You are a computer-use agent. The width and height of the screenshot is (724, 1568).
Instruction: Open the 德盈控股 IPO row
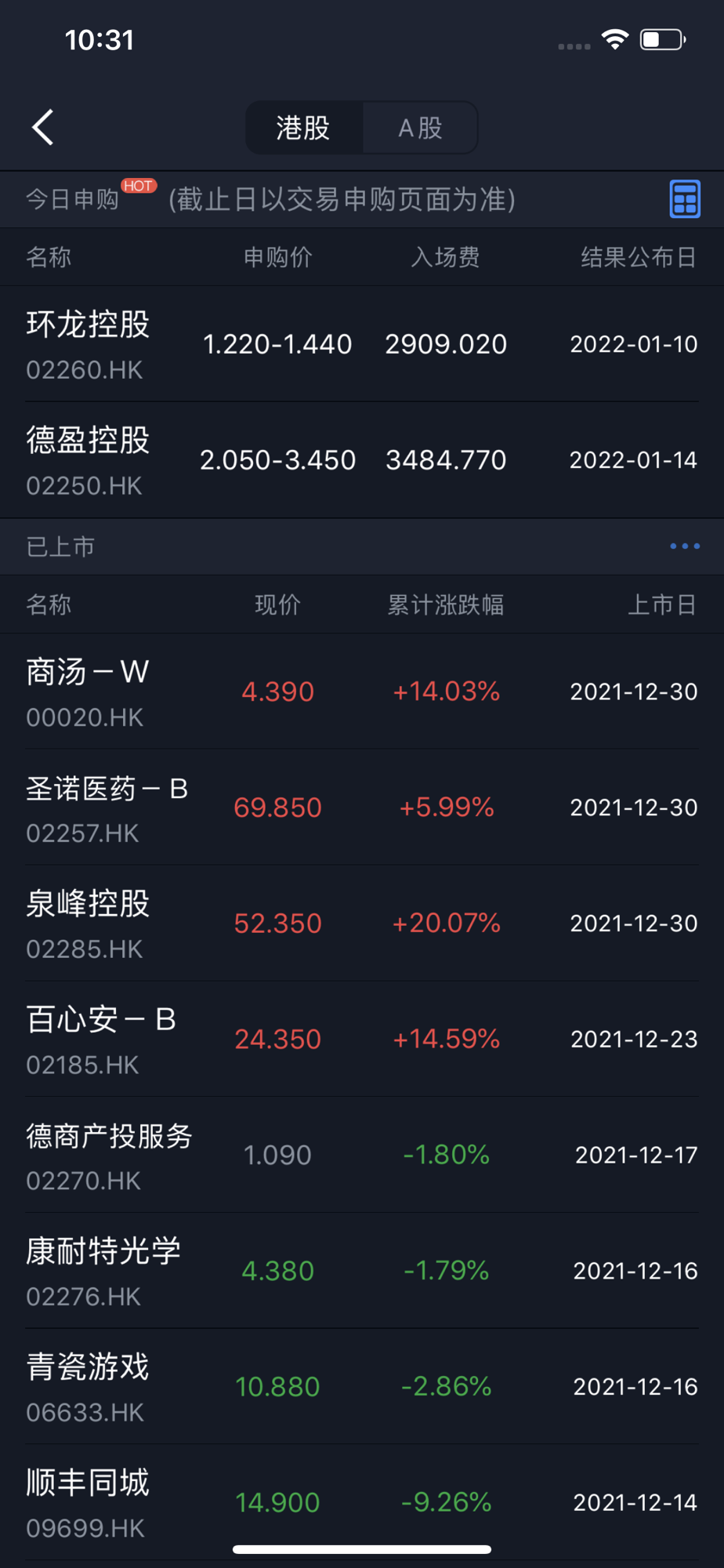[x=362, y=460]
